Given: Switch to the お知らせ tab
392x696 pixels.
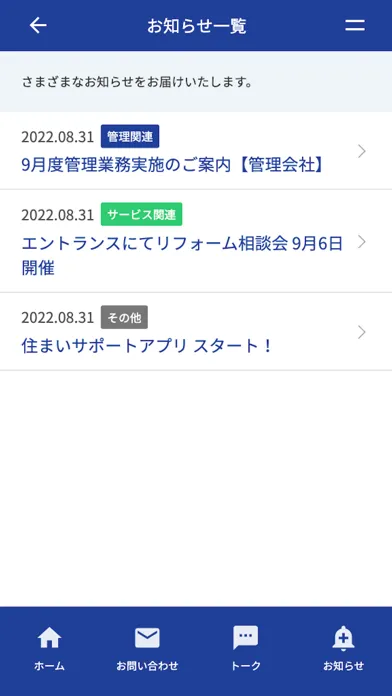Looking at the screenshot, I should 343,649.
